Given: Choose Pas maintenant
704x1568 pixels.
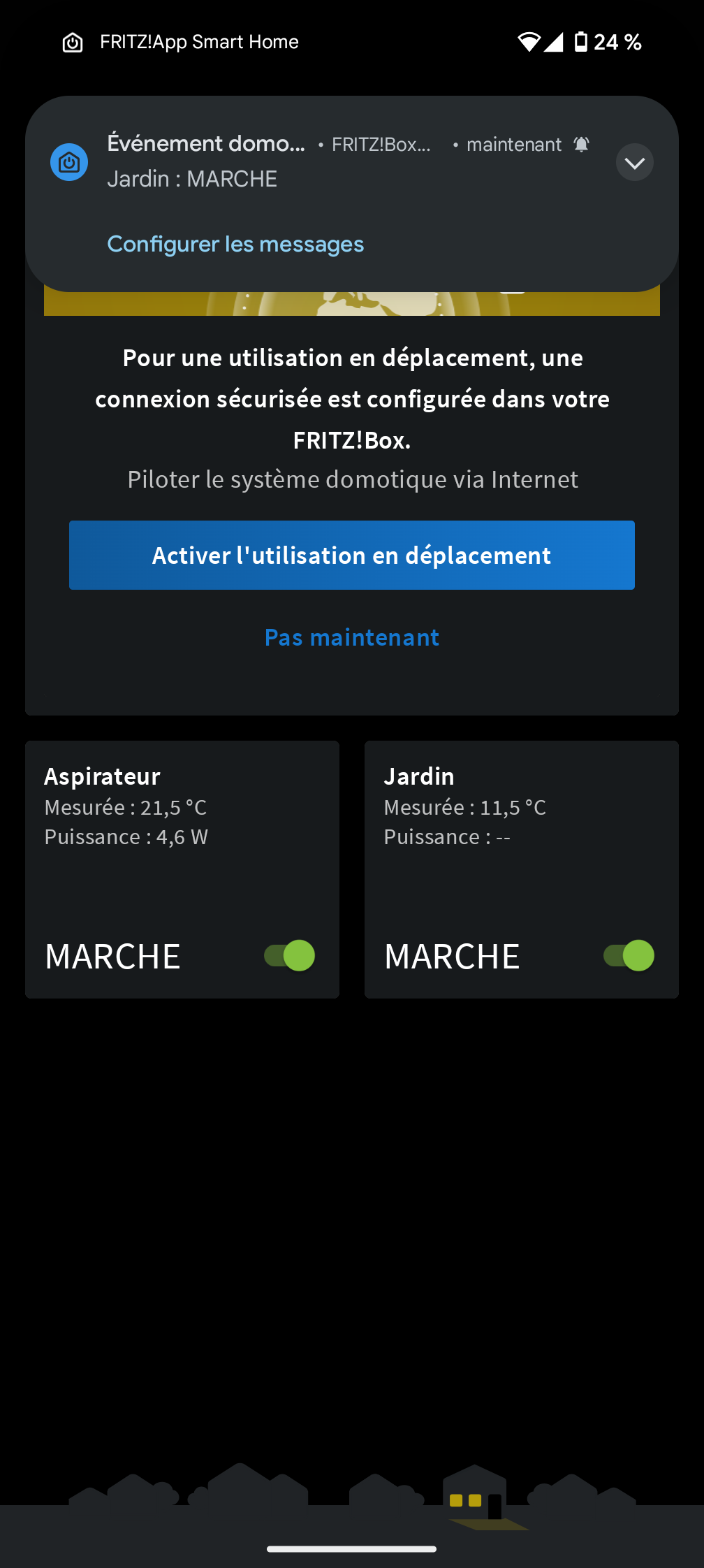Looking at the screenshot, I should click(x=352, y=637).
